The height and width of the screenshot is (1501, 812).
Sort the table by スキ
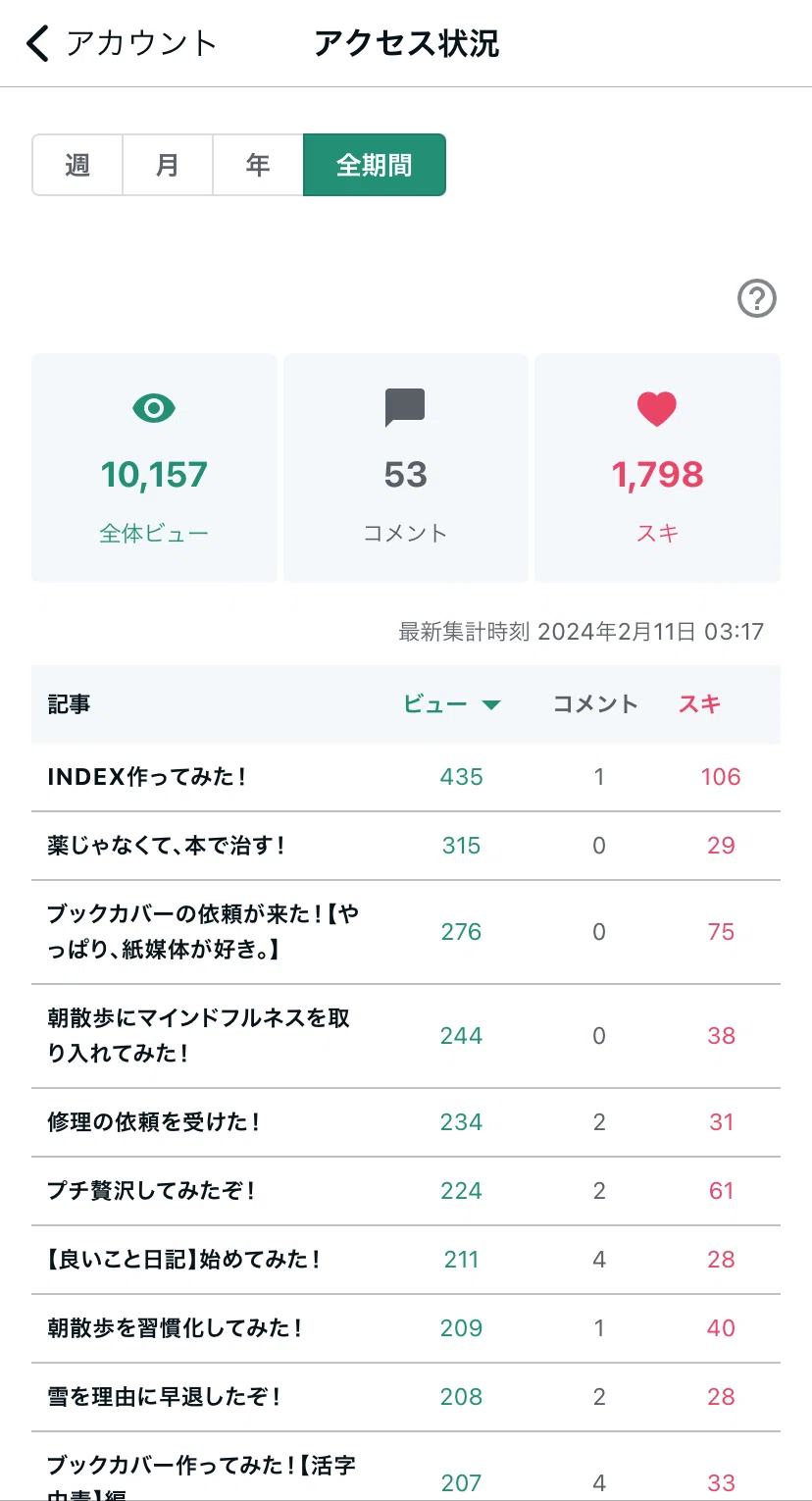700,704
